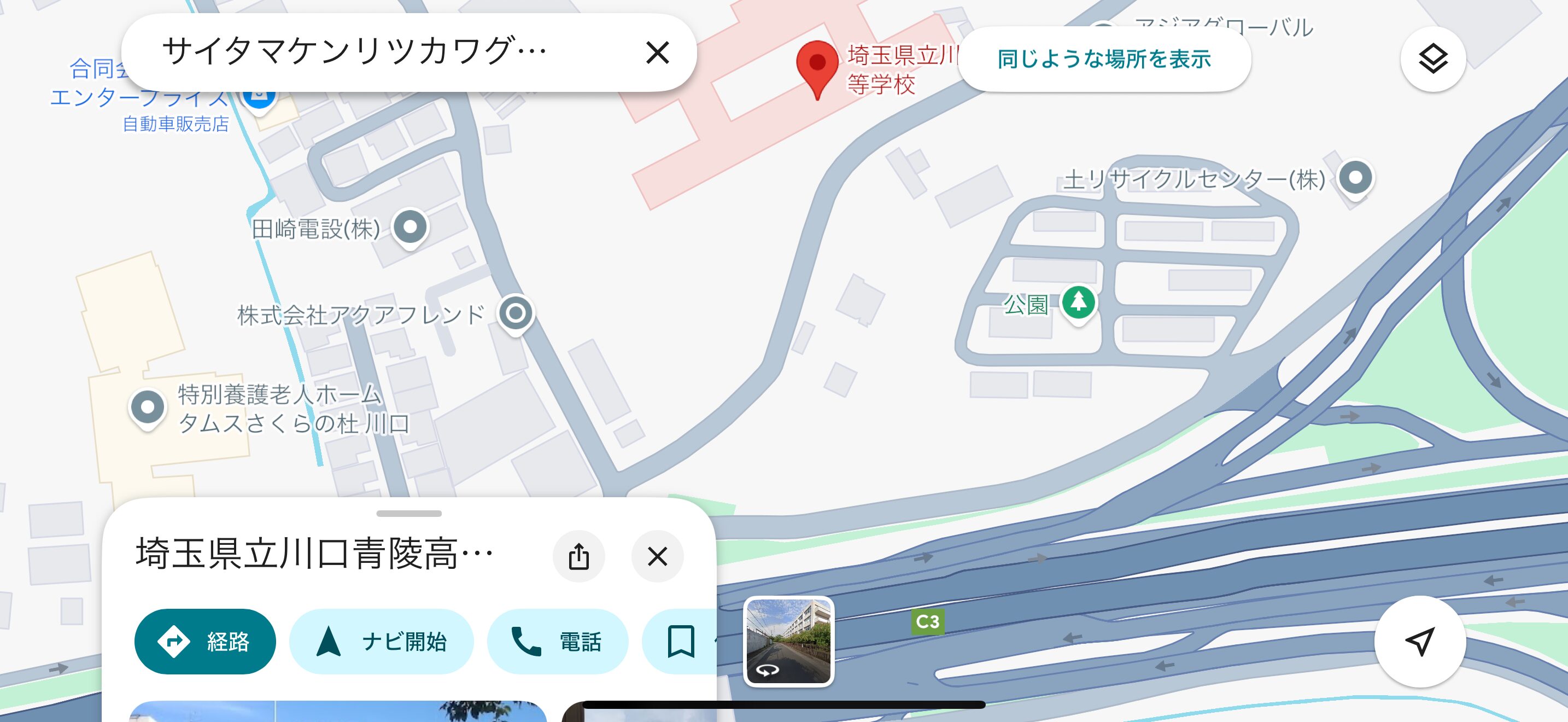Share the 埼玉県立川口青陵高 place

pos(578,556)
